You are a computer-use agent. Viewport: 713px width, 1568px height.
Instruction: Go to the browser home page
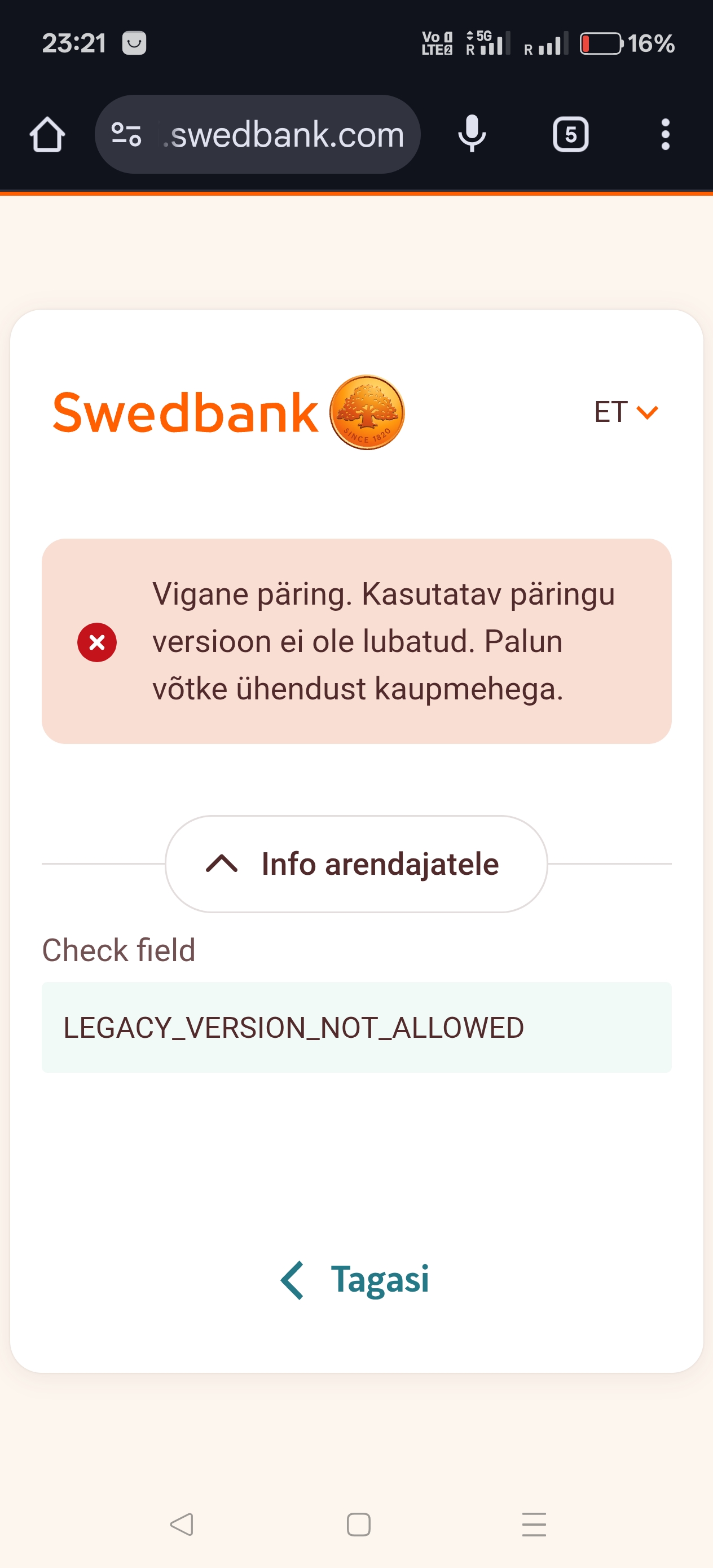[47, 135]
